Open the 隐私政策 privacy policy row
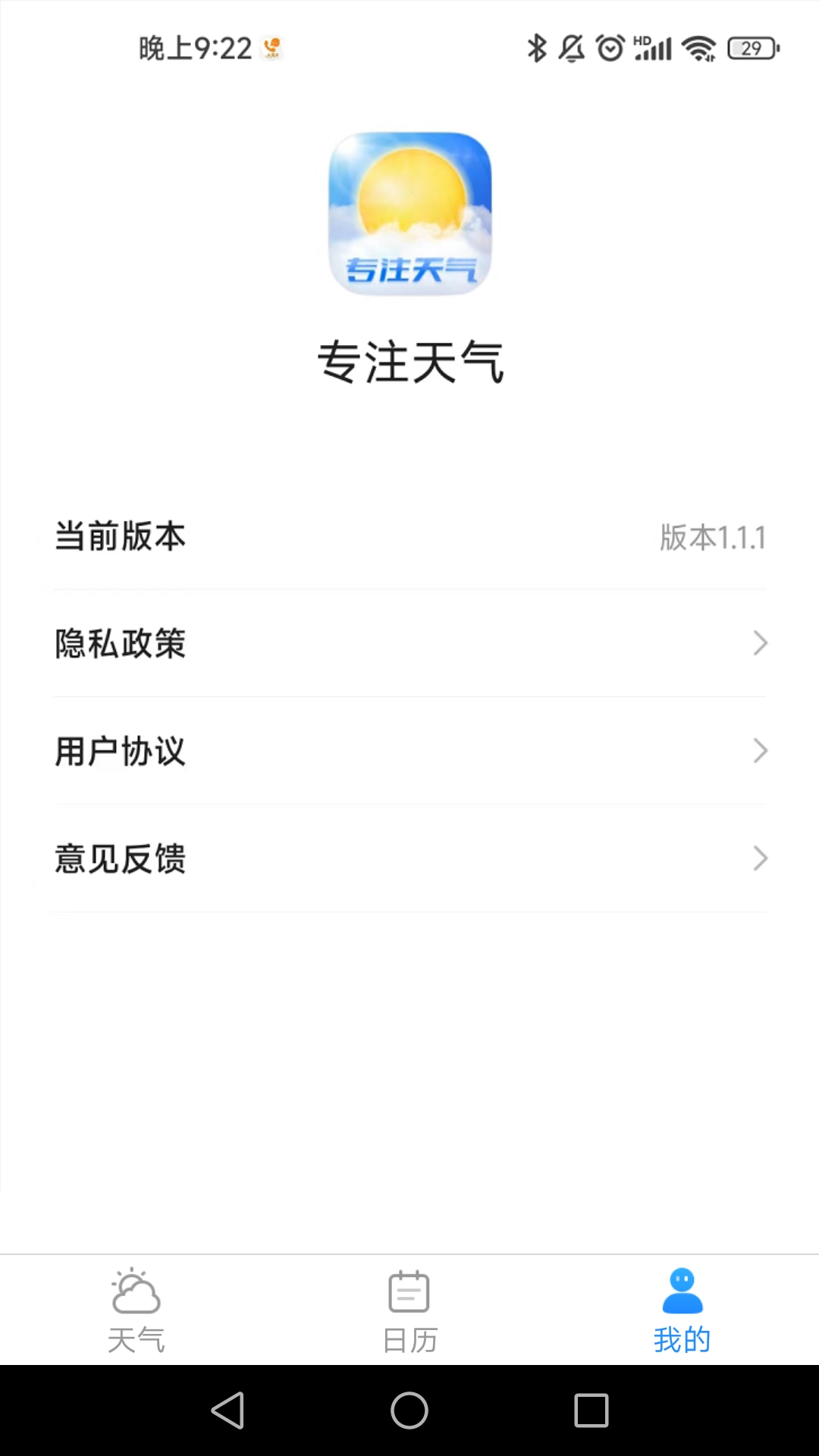The width and height of the screenshot is (819, 1456). 409,643
